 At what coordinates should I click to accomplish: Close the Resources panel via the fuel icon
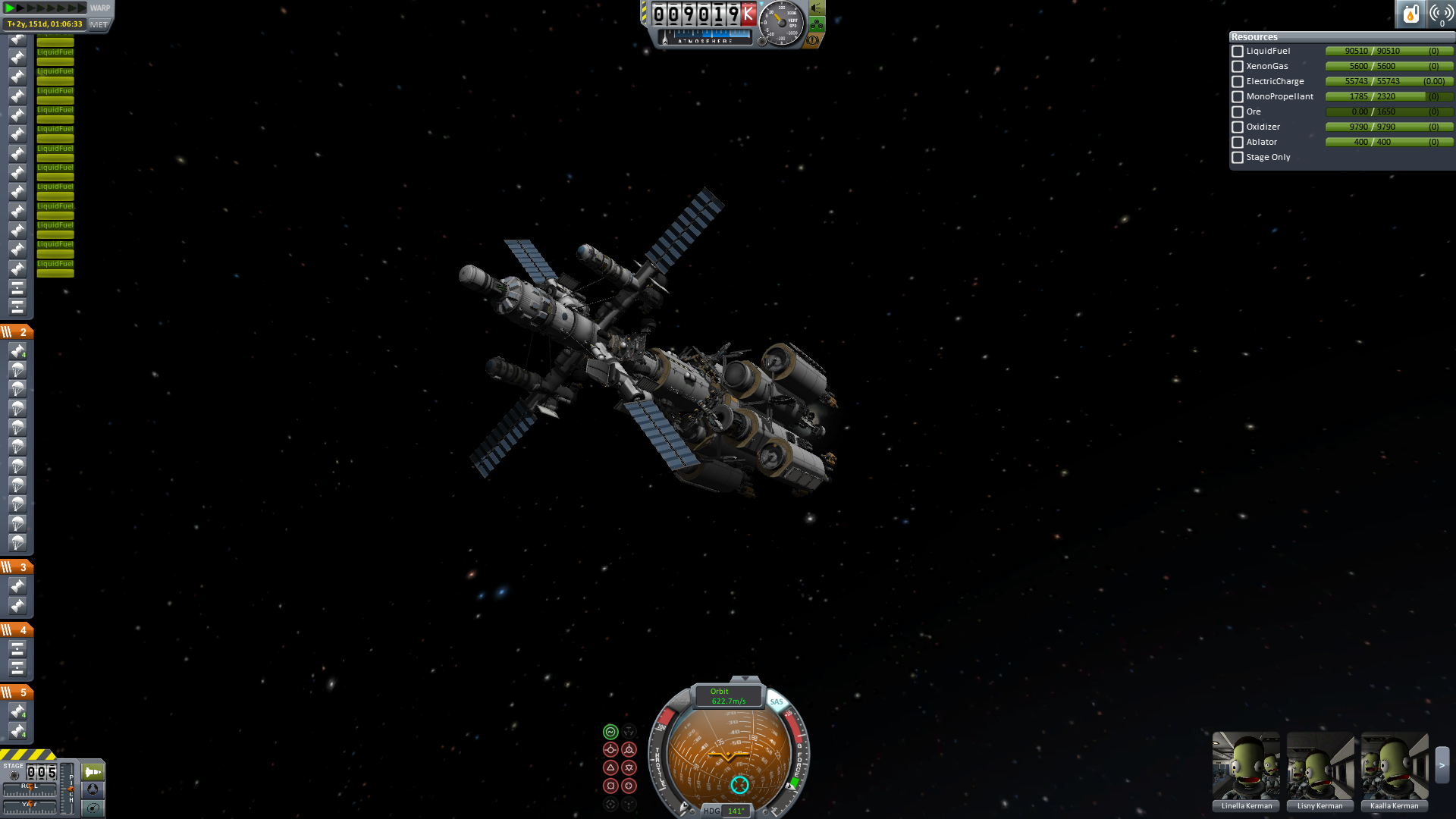1410,14
